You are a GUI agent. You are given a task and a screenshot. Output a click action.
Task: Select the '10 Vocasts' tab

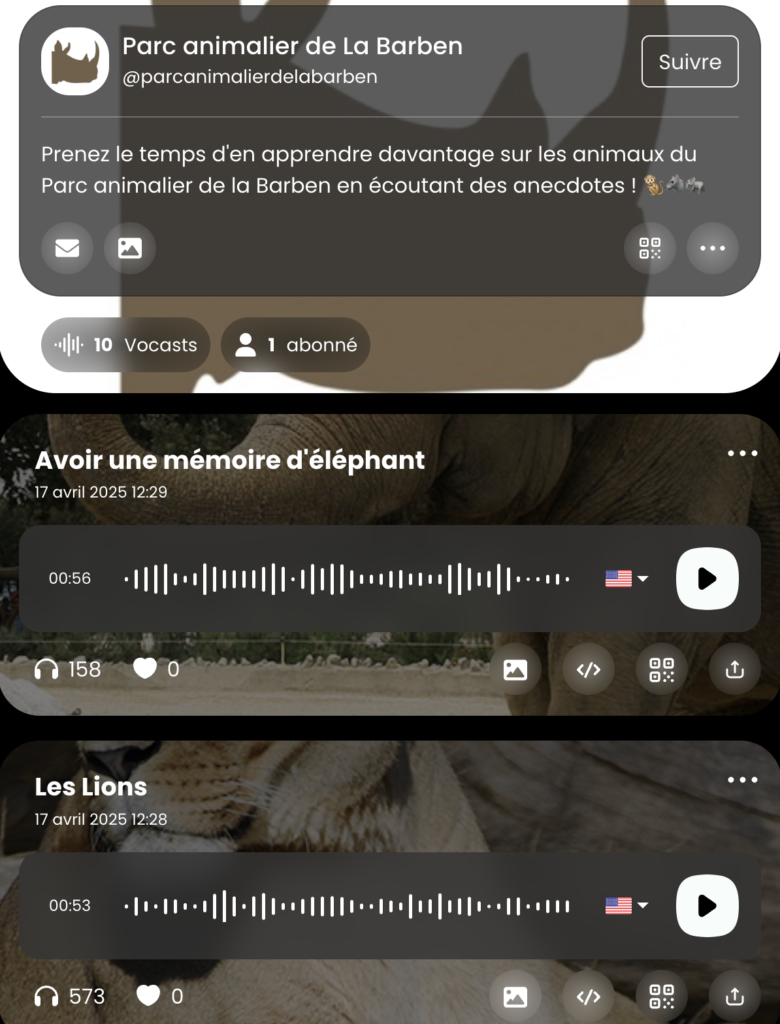(x=125, y=345)
